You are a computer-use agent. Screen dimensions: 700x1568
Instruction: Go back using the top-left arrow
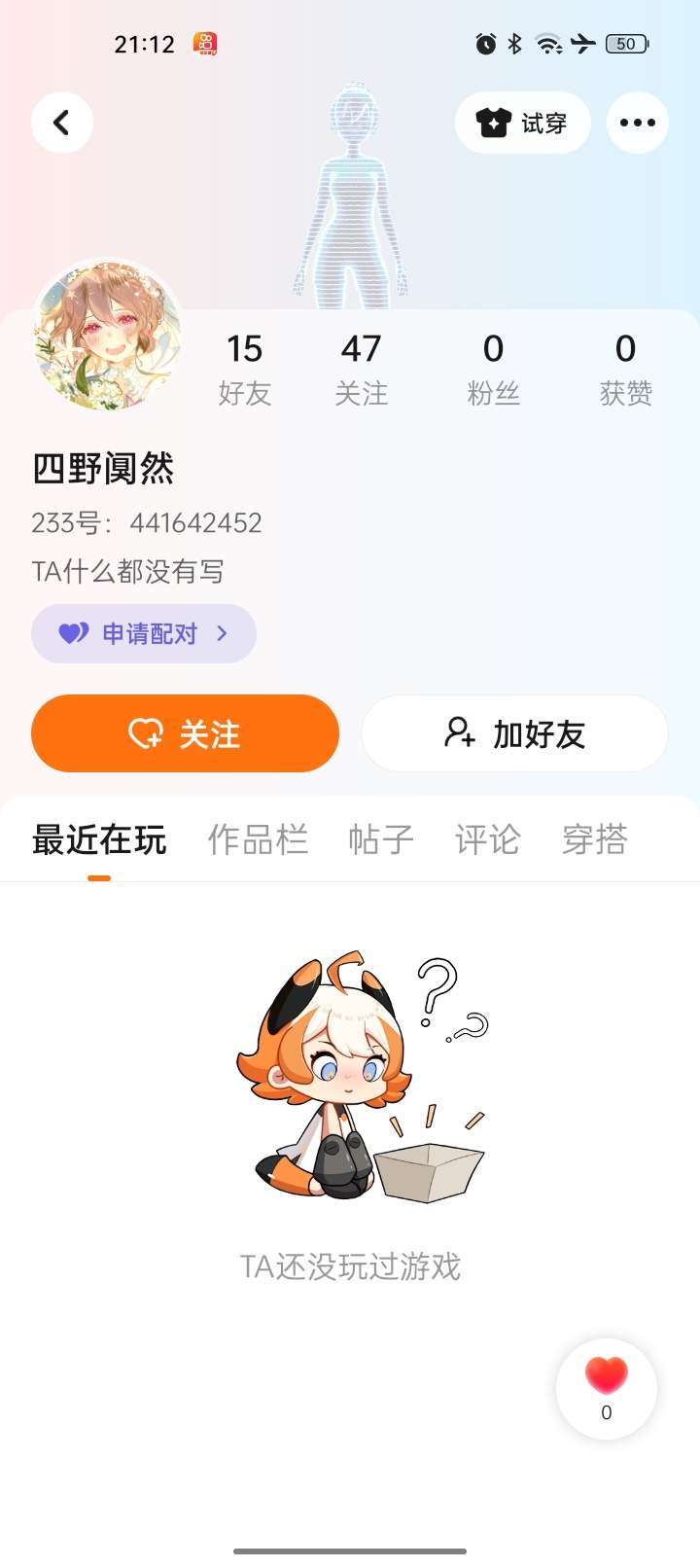click(62, 123)
